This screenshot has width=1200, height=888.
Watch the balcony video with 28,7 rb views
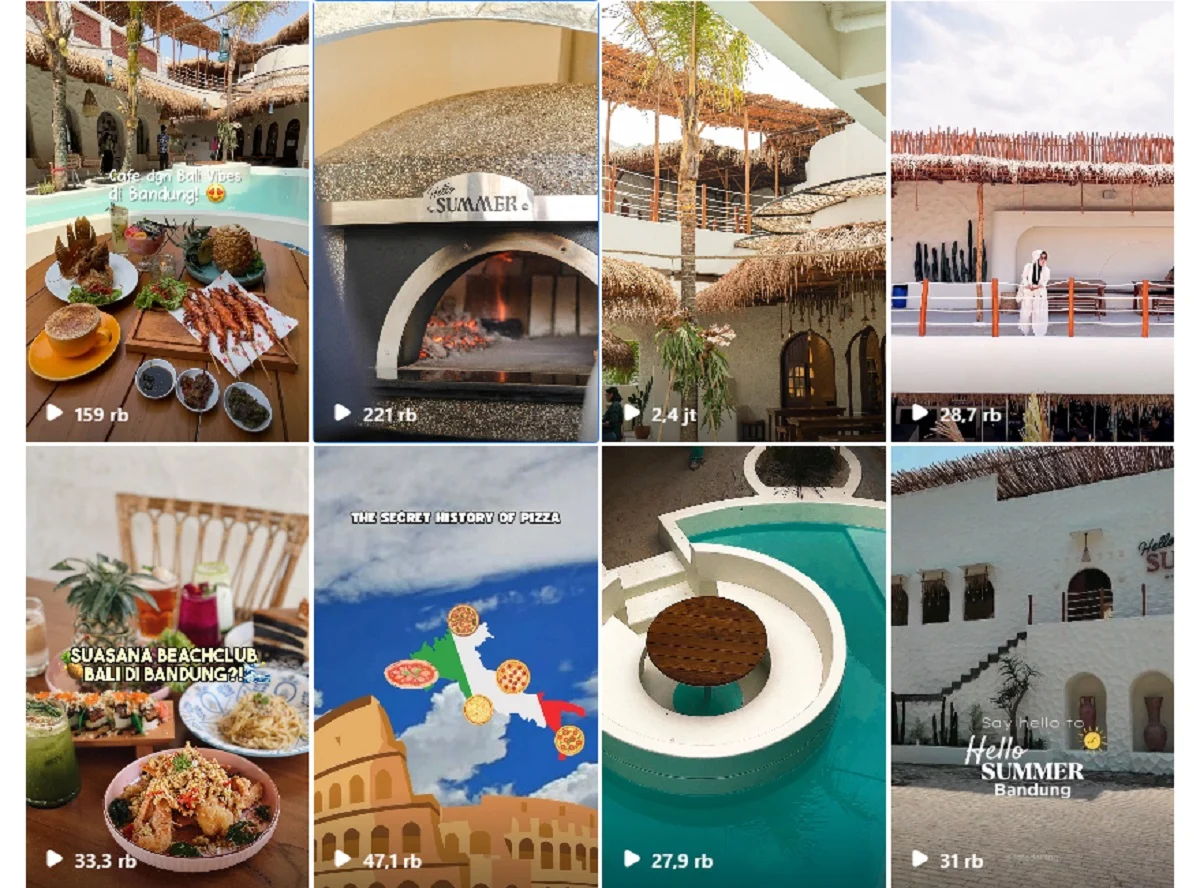click(1032, 221)
